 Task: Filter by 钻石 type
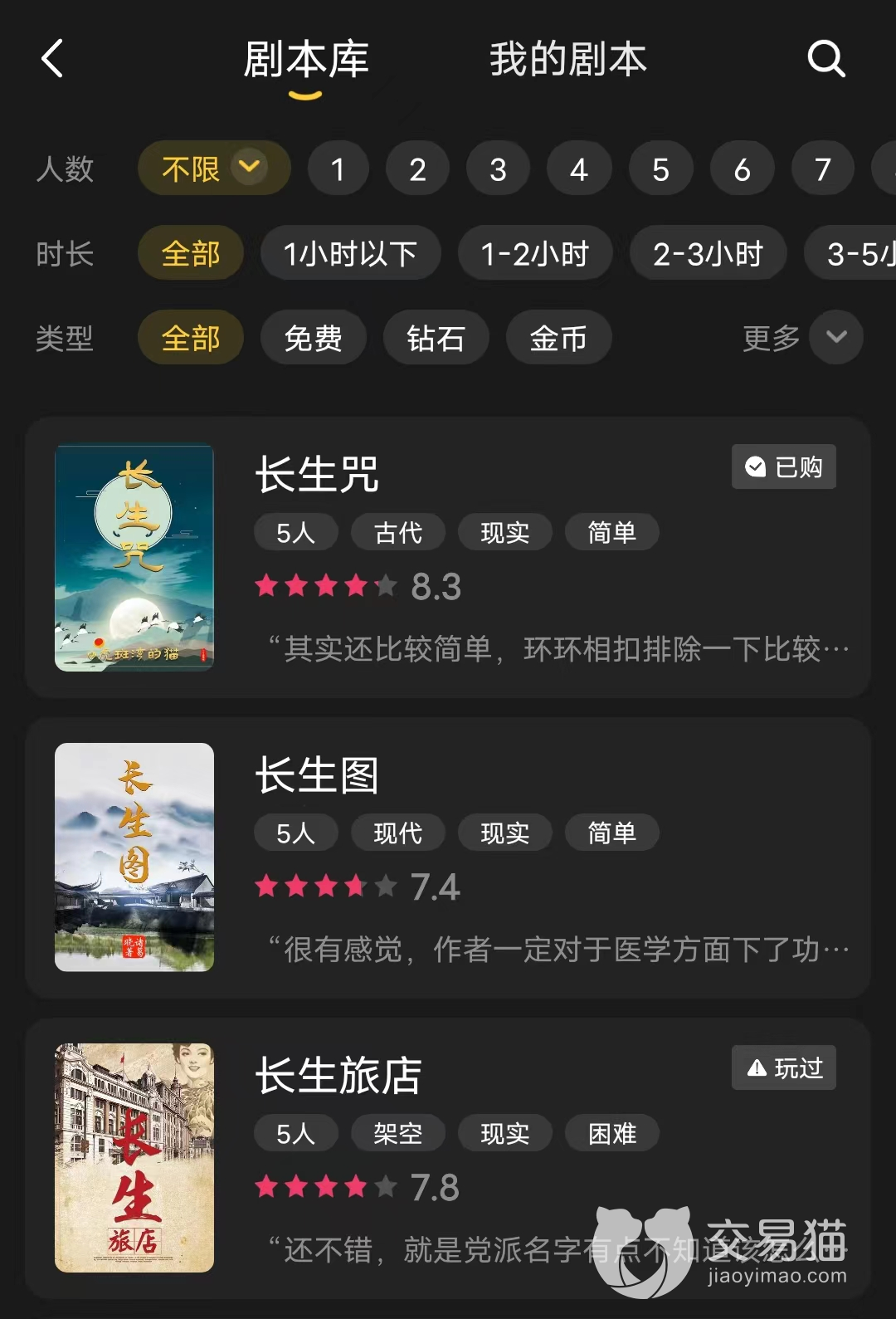436,338
